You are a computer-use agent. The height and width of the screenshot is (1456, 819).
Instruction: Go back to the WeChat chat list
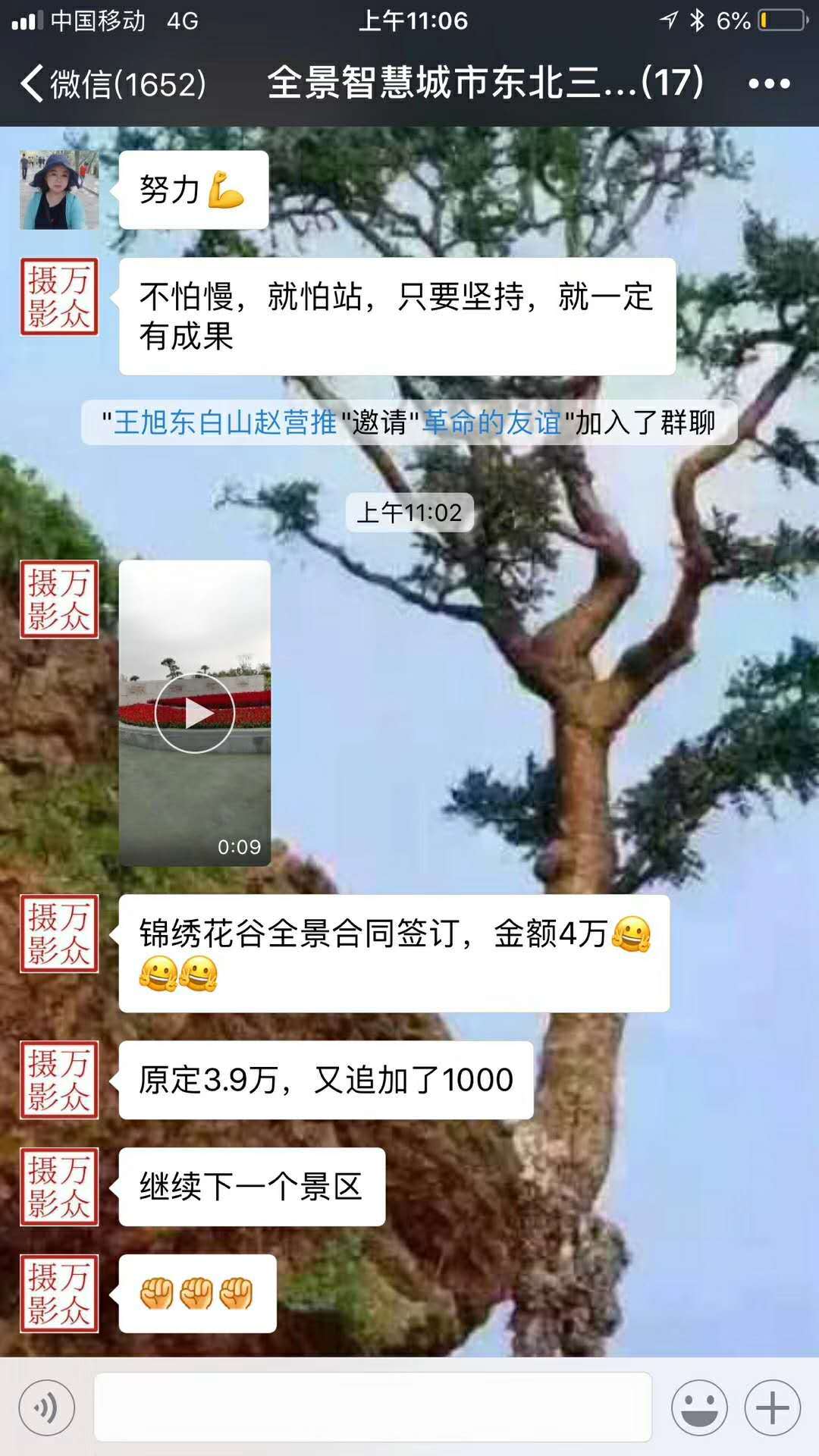pyautogui.click(x=114, y=83)
